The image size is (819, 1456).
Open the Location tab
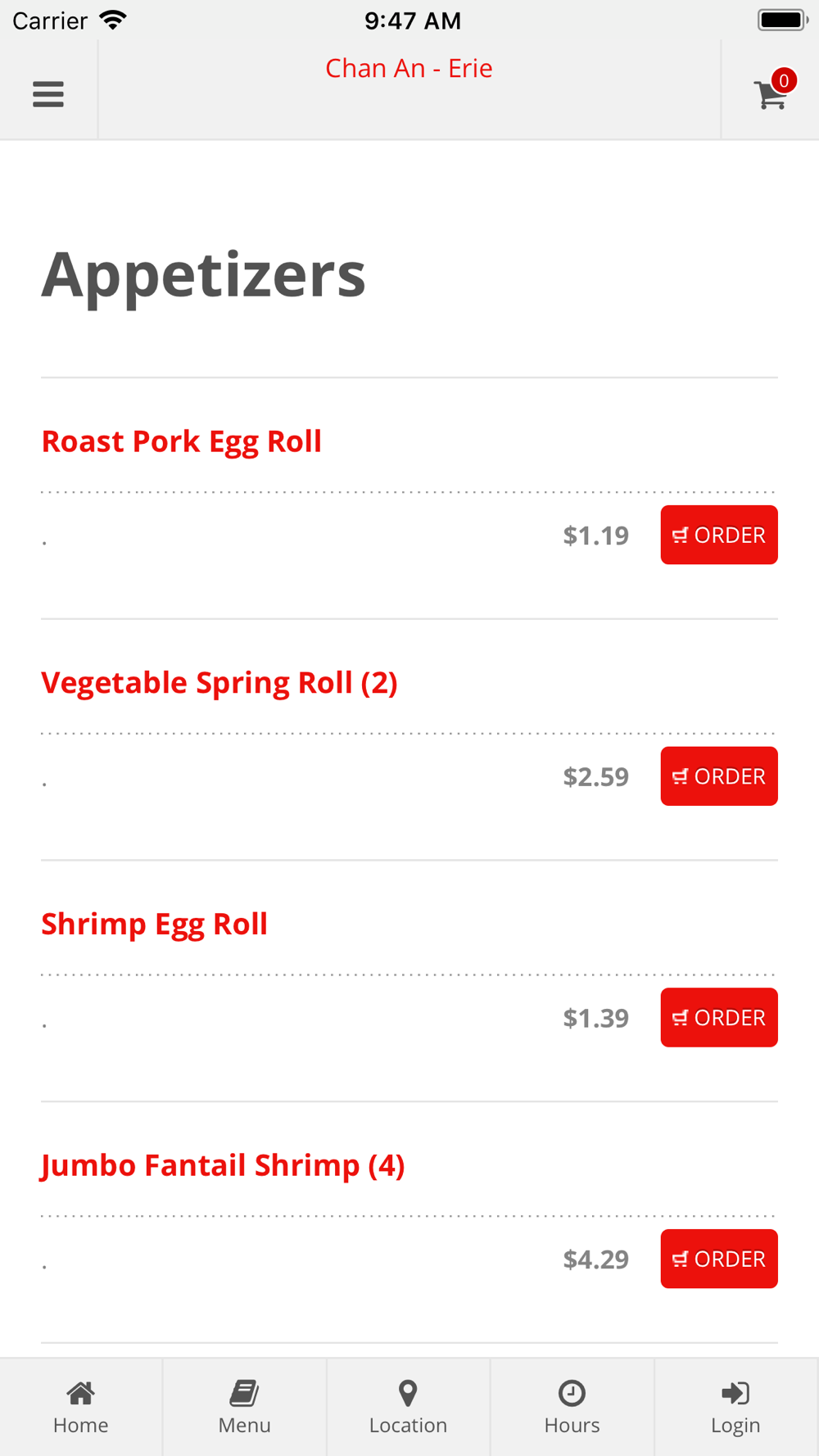click(408, 1407)
